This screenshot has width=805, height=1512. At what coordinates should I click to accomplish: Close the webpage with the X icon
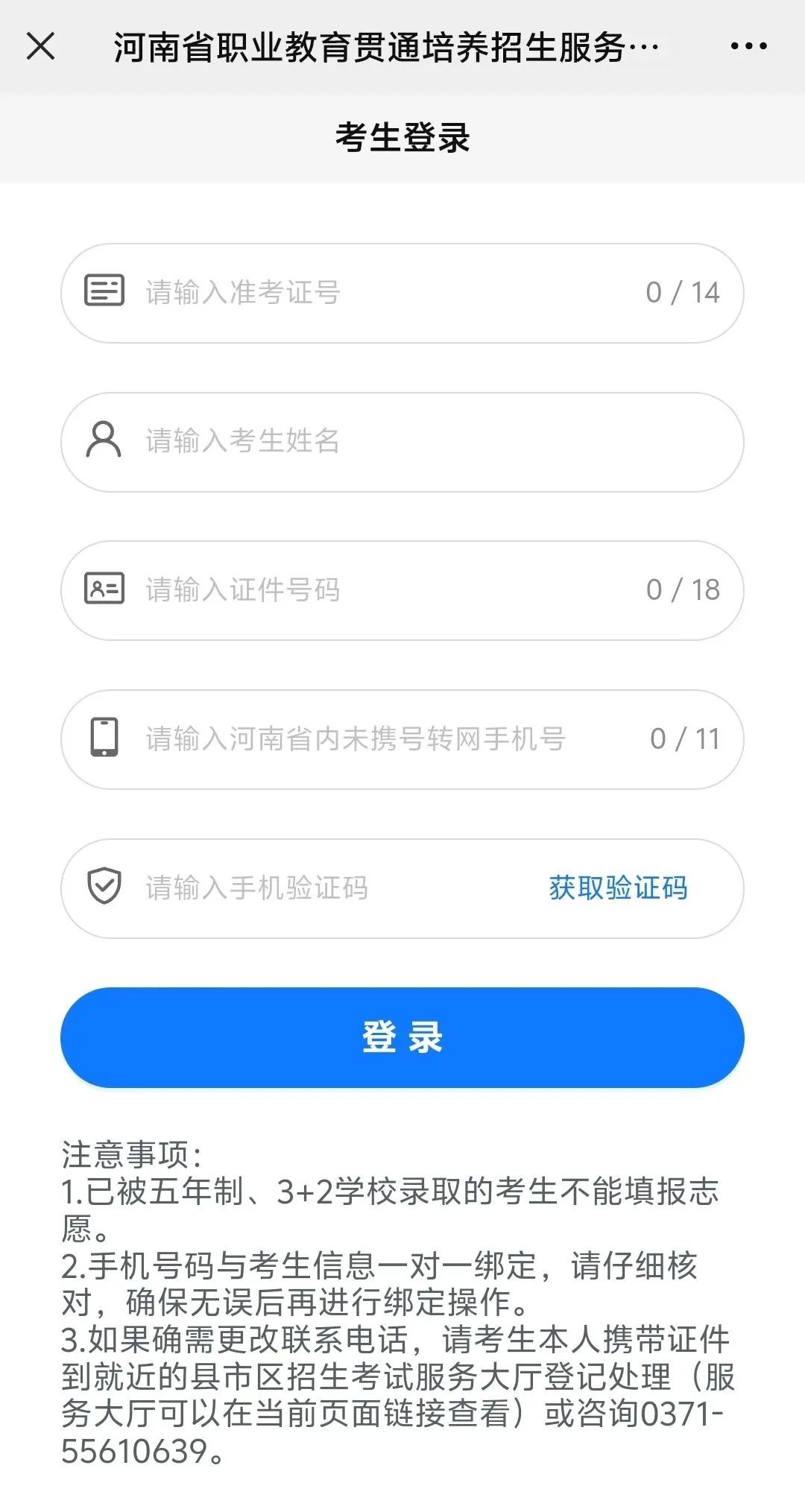tap(41, 46)
